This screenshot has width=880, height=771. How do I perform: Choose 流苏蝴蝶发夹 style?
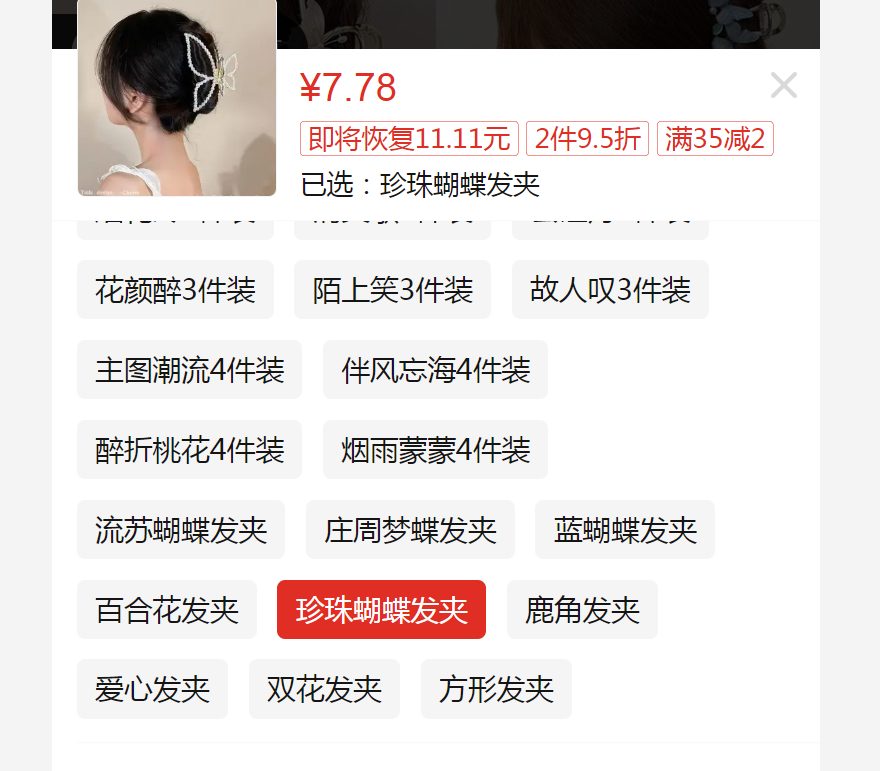[x=181, y=530]
